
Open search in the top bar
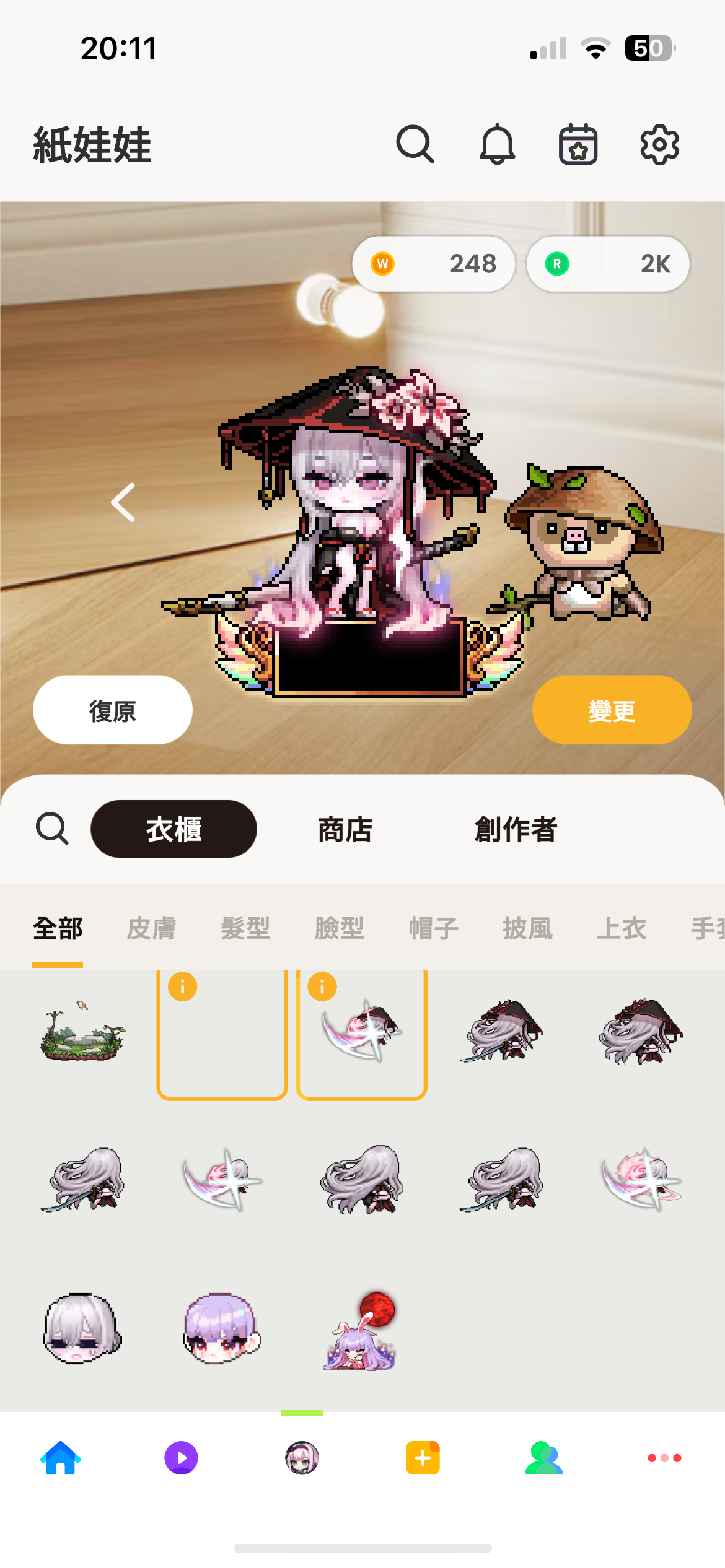point(415,144)
